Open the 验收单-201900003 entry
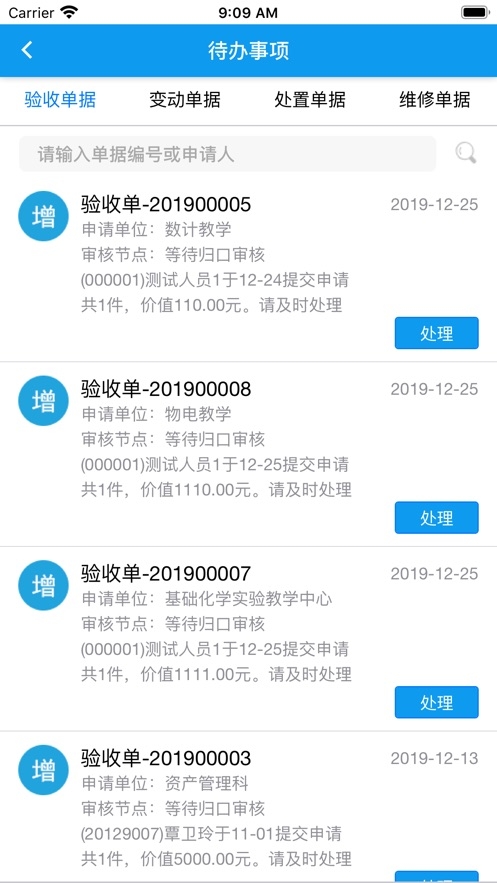The width and height of the screenshot is (497, 883). pyautogui.click(x=248, y=808)
